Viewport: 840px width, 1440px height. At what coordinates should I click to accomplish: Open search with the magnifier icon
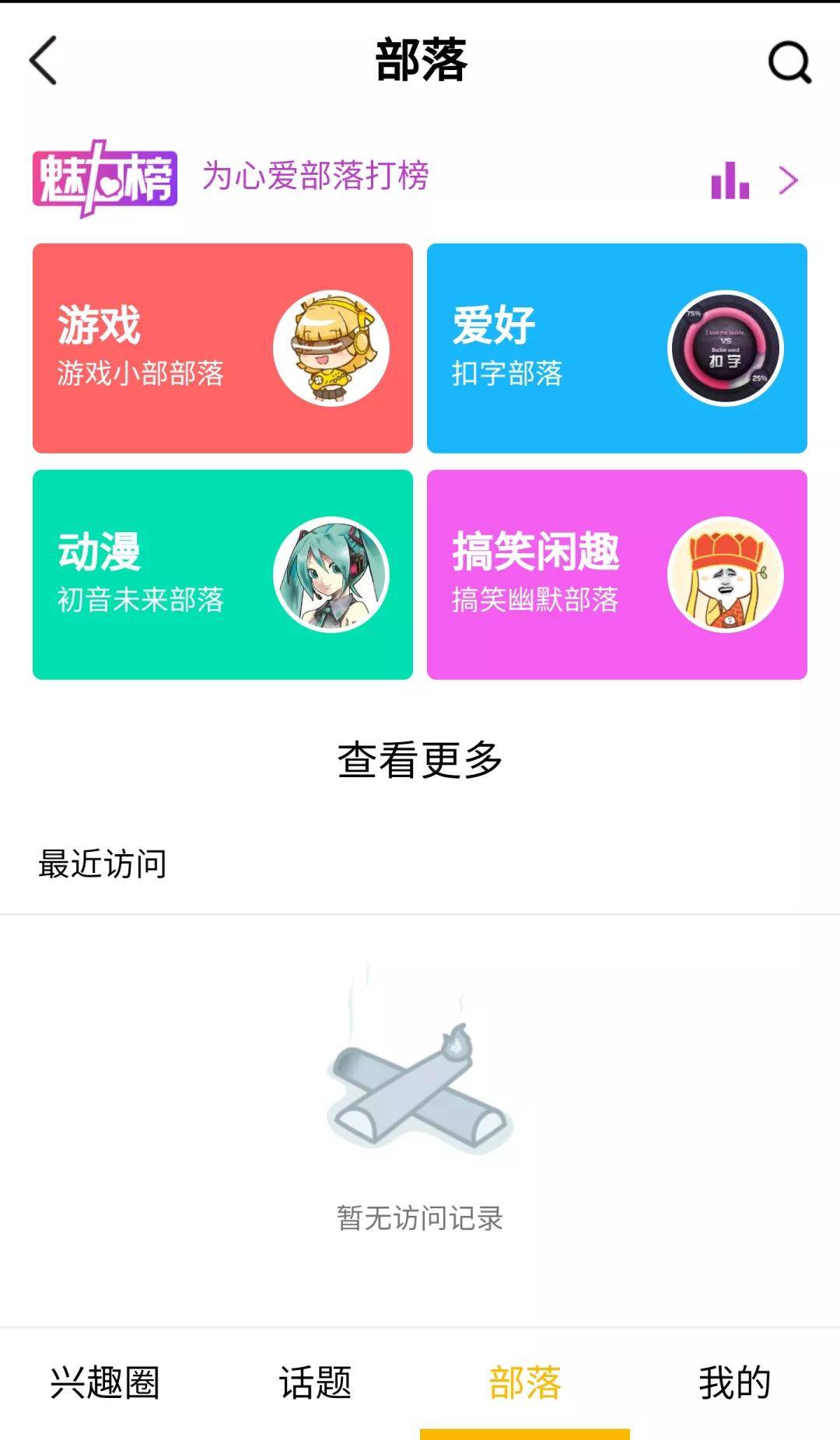pos(790,61)
